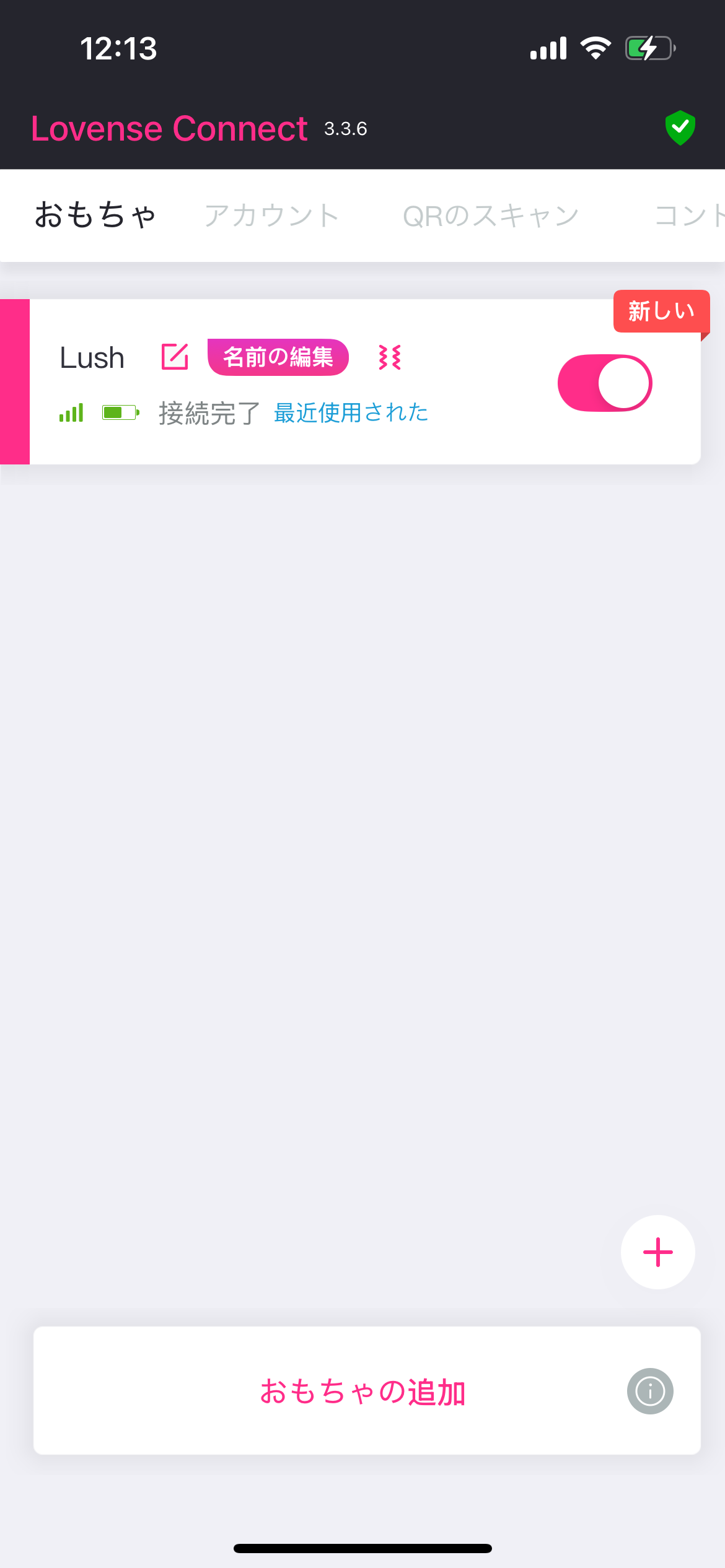Toggle the Lush toy connection switch off
The width and height of the screenshot is (725, 1568).
[x=604, y=383]
